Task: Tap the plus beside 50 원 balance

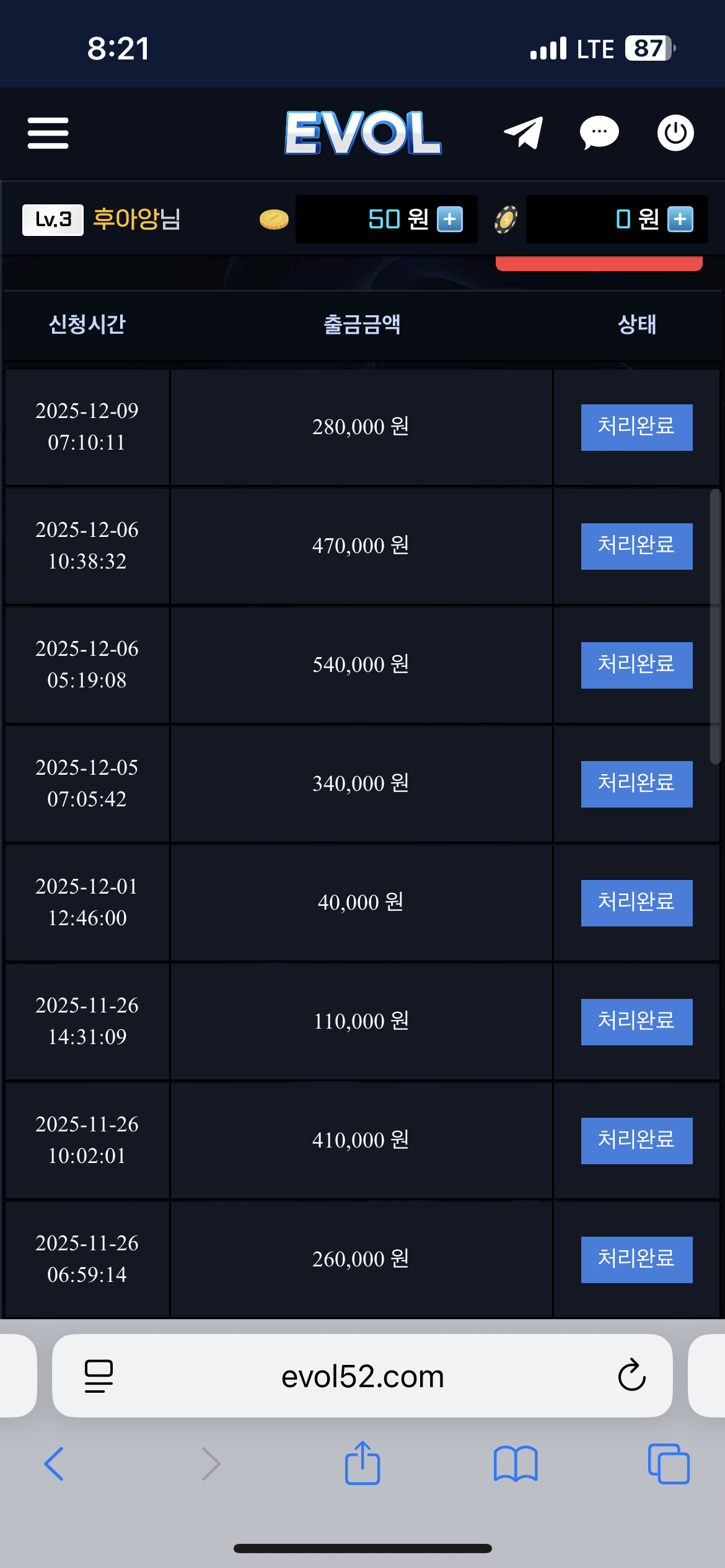Action: click(450, 219)
